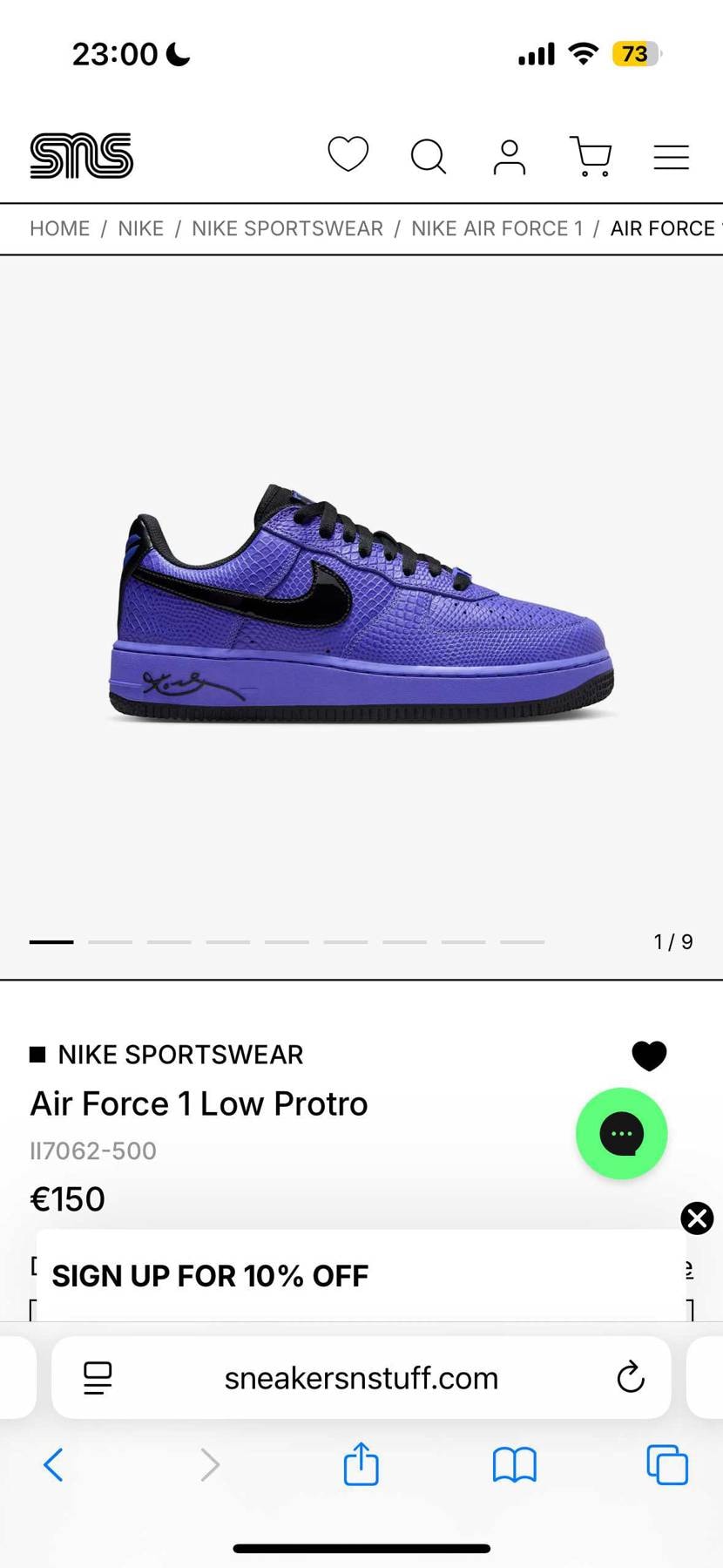Open the wishlist heart in the header
723x1568 pixels.
click(348, 155)
